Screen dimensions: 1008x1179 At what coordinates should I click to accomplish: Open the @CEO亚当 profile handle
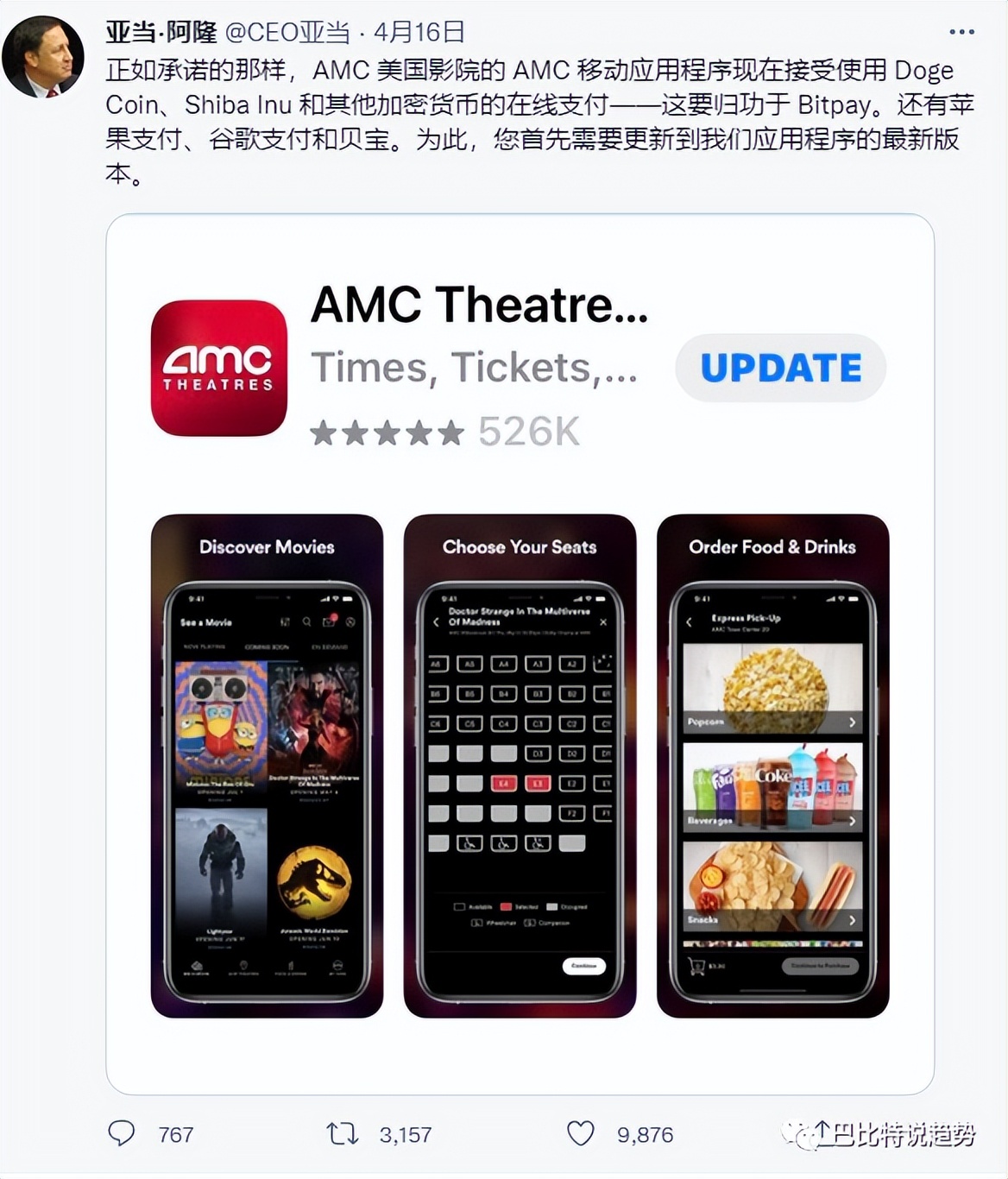pos(287,33)
